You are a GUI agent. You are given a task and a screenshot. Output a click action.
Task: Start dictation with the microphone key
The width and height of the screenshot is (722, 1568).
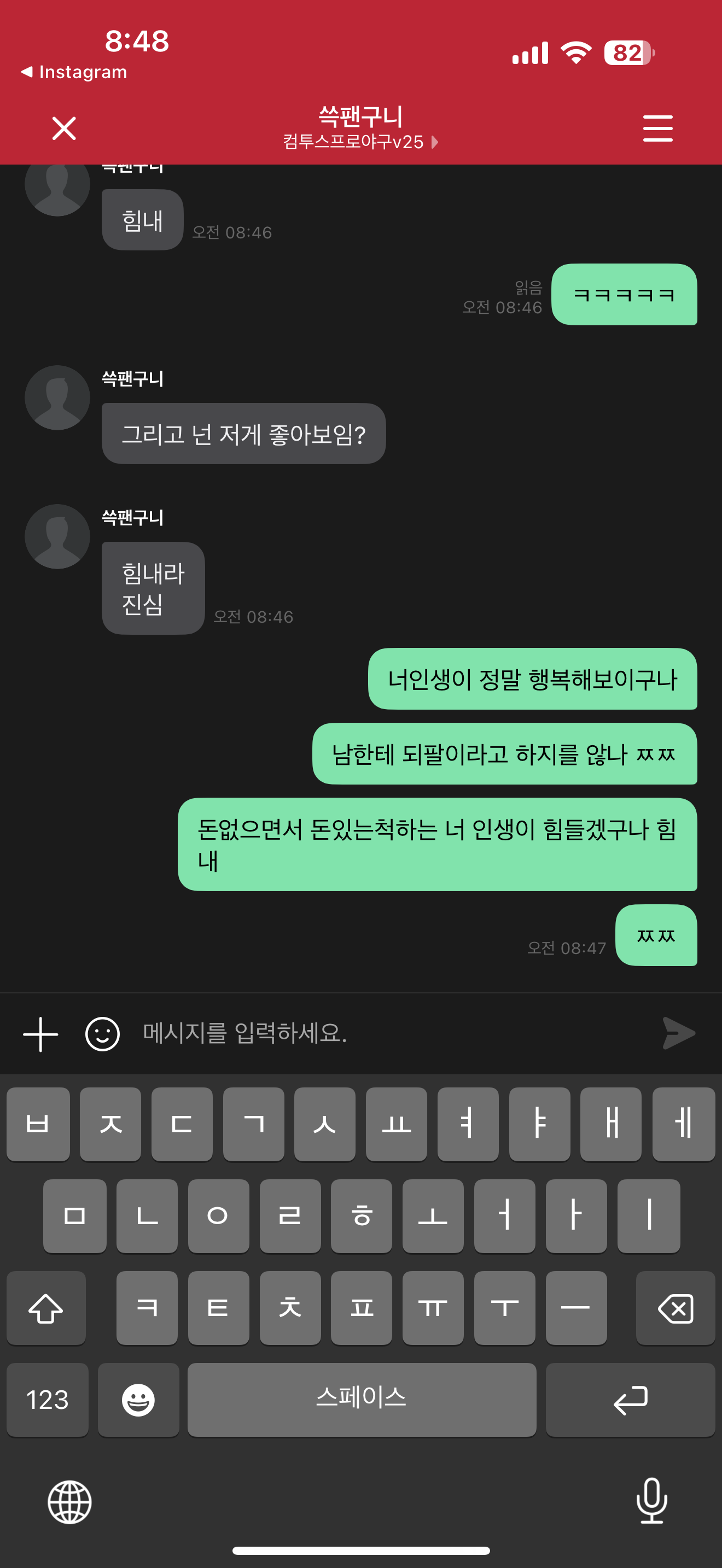tap(651, 1501)
